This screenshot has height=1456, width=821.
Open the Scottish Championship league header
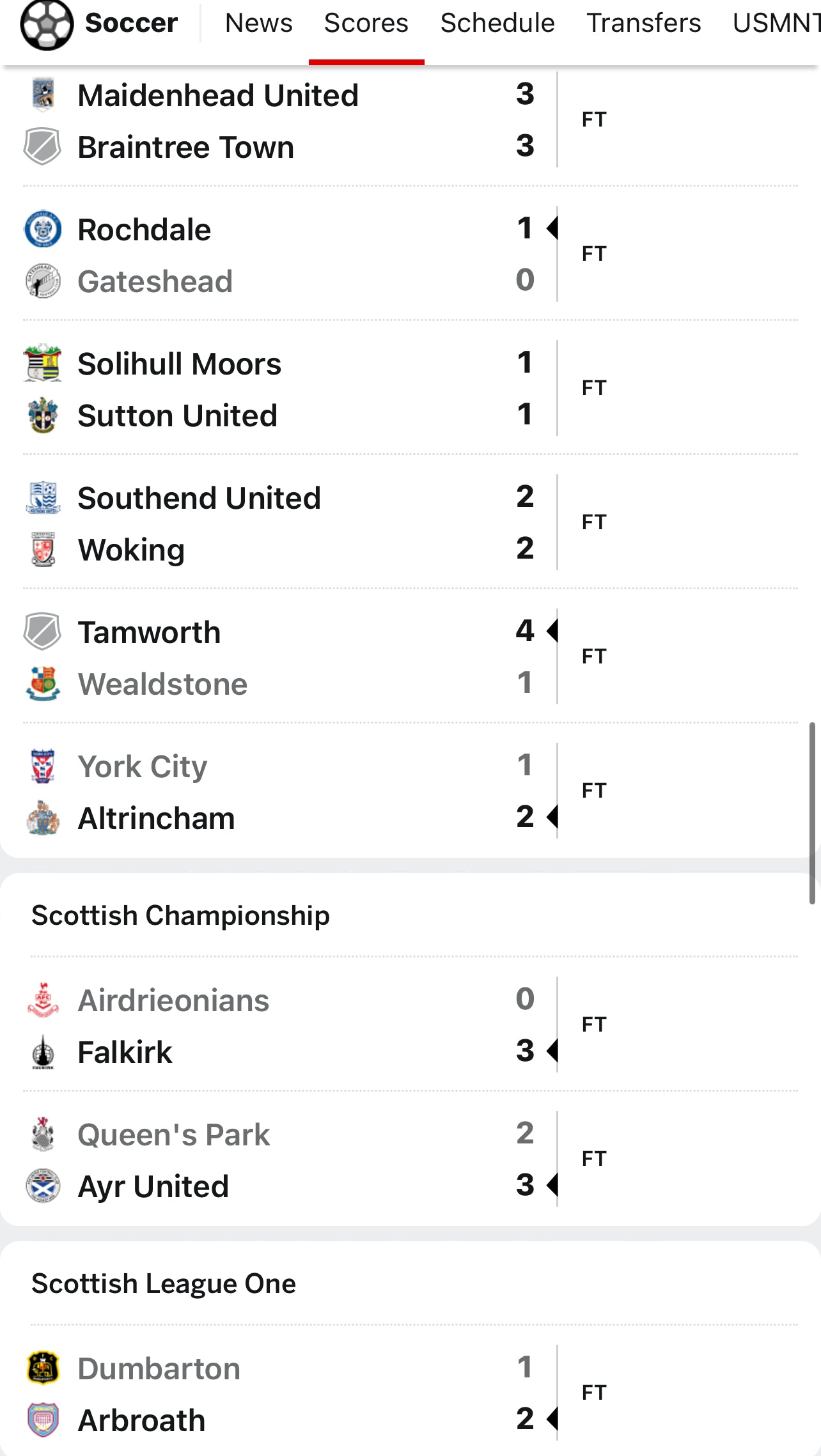[181, 915]
